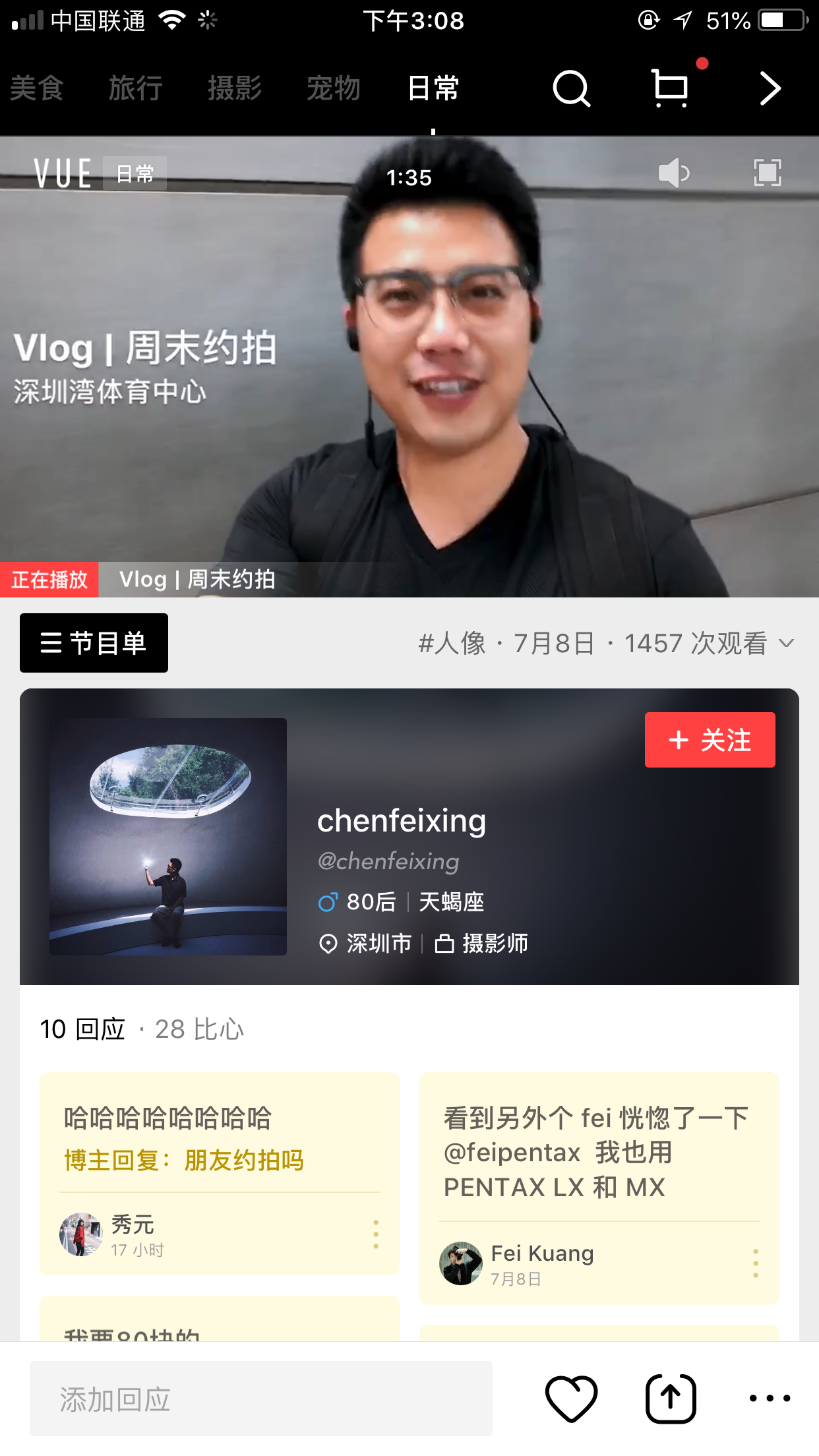The width and height of the screenshot is (819, 1456).
Task: Open the shopping cart
Action: (x=671, y=88)
